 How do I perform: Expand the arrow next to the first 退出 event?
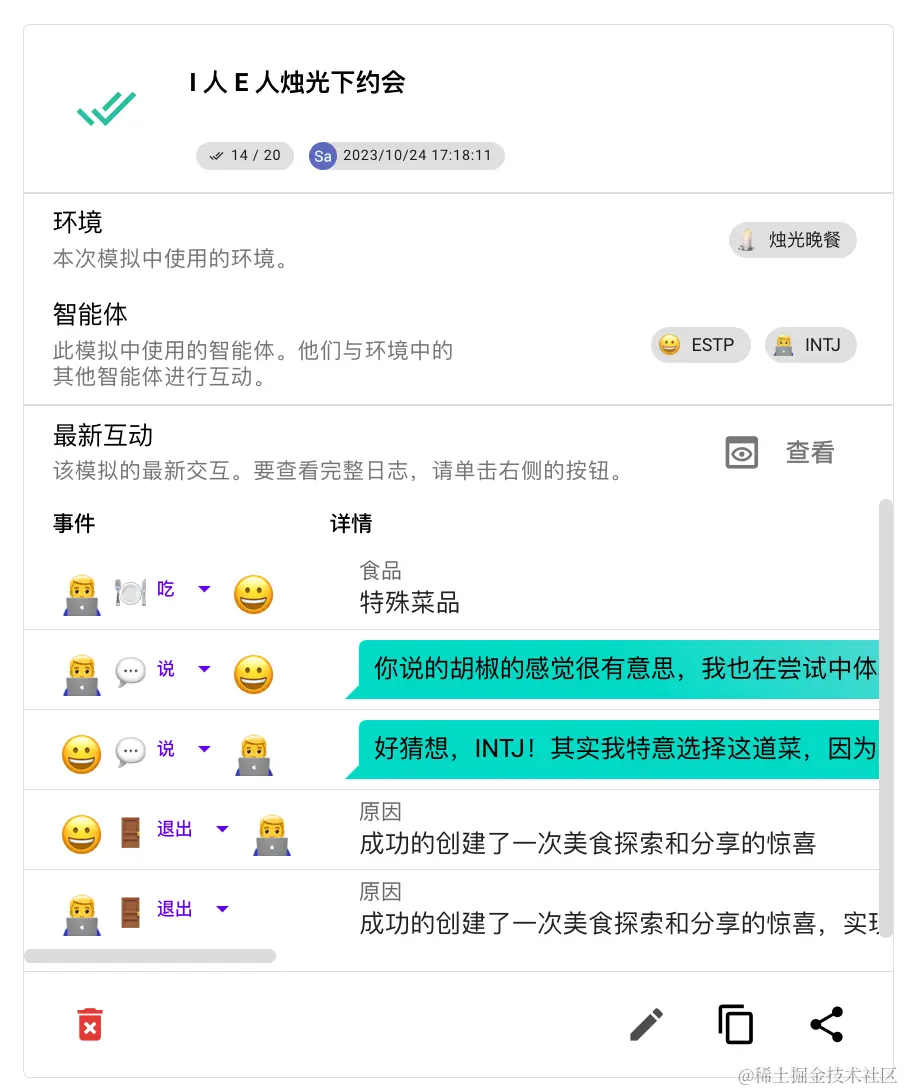(x=221, y=829)
